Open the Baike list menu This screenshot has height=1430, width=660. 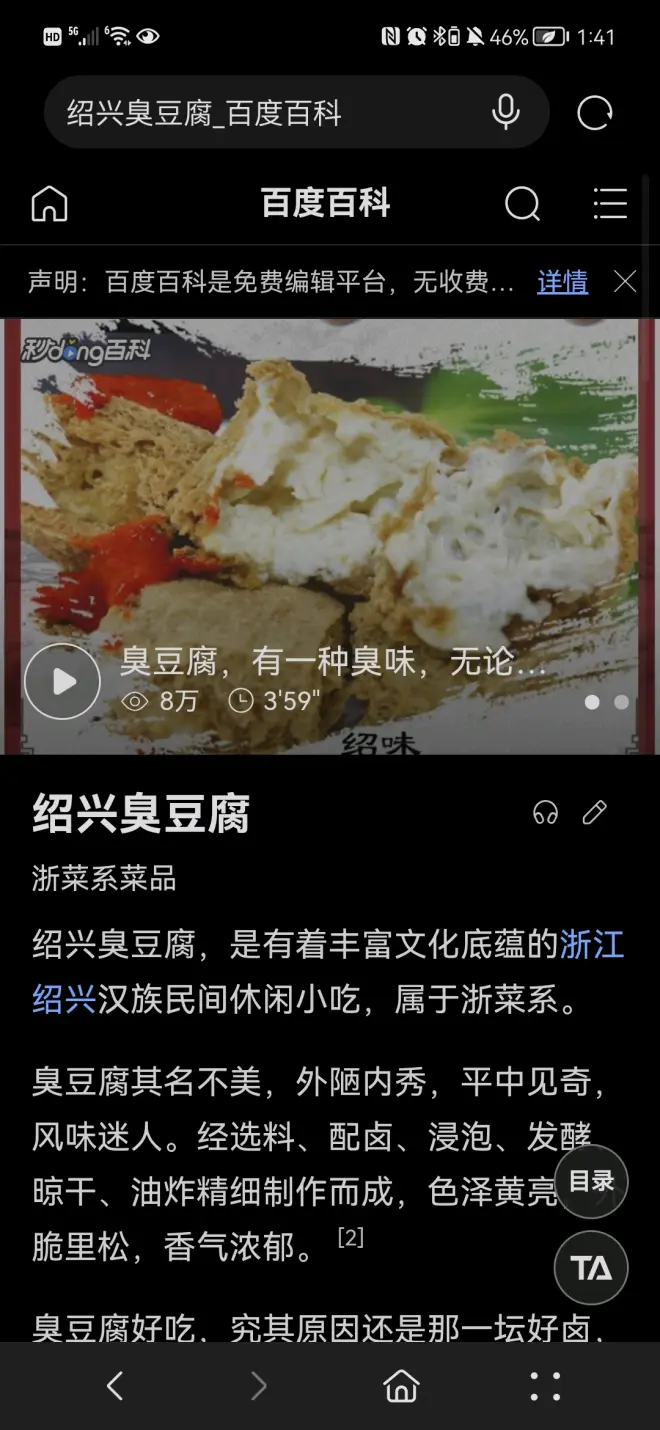[609, 204]
